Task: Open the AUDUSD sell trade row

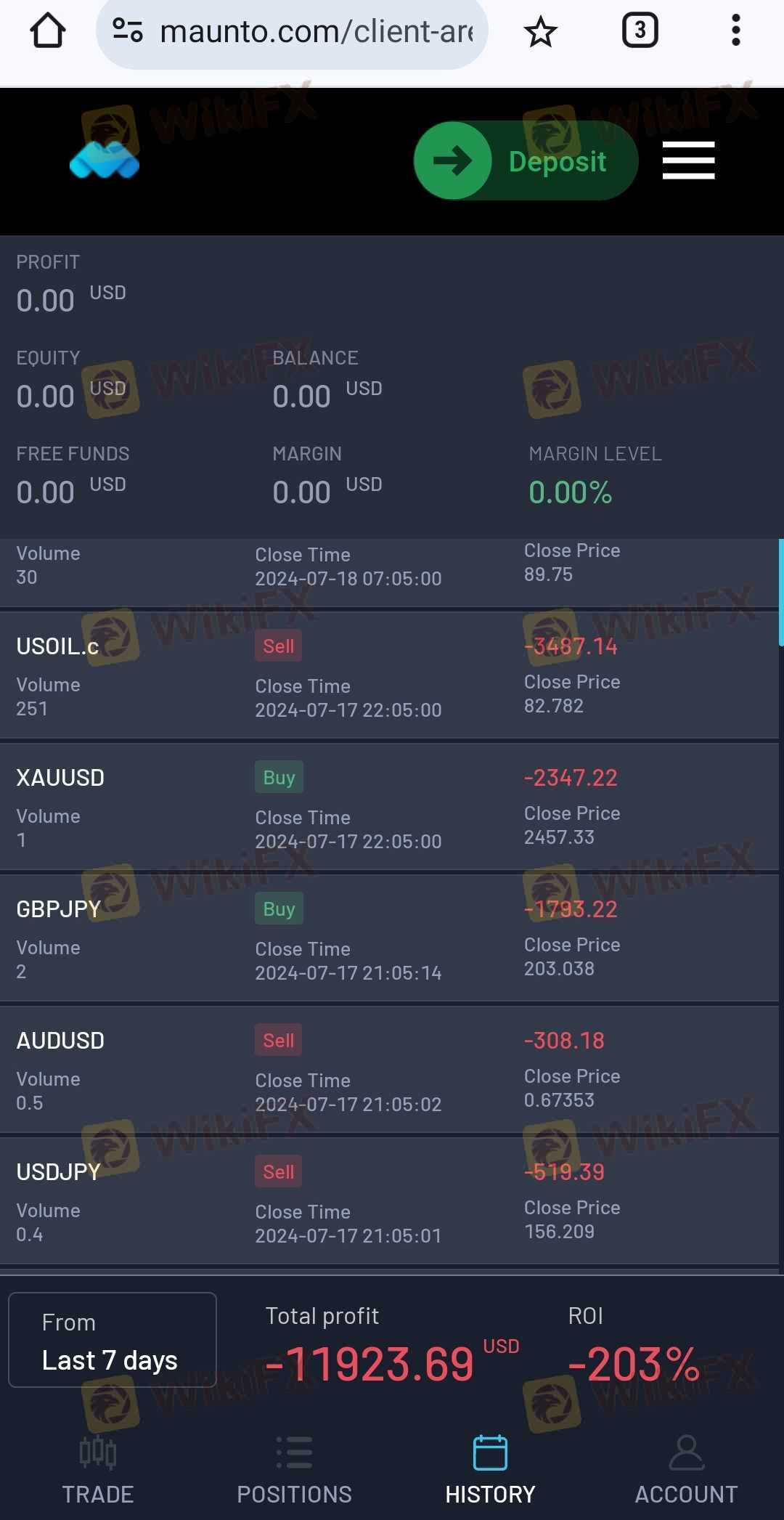Action: pyautogui.click(x=389, y=1070)
